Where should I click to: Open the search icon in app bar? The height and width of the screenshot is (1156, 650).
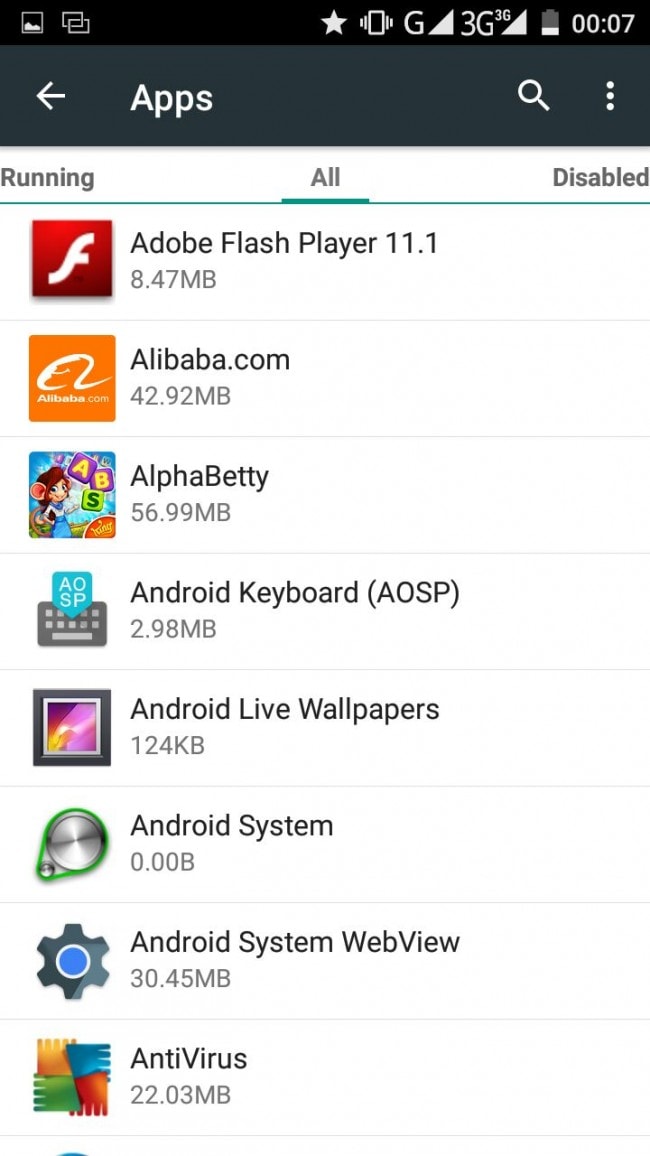pyautogui.click(x=534, y=97)
